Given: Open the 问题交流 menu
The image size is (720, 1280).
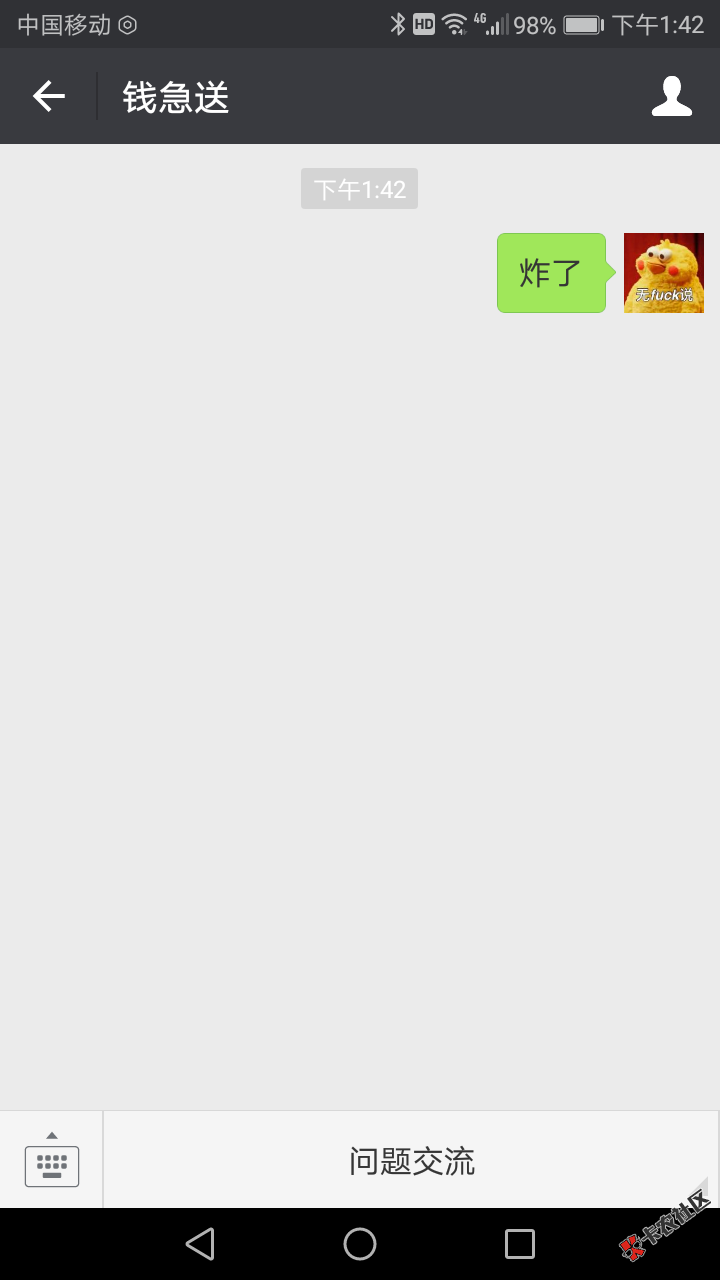Looking at the screenshot, I should [411, 1160].
